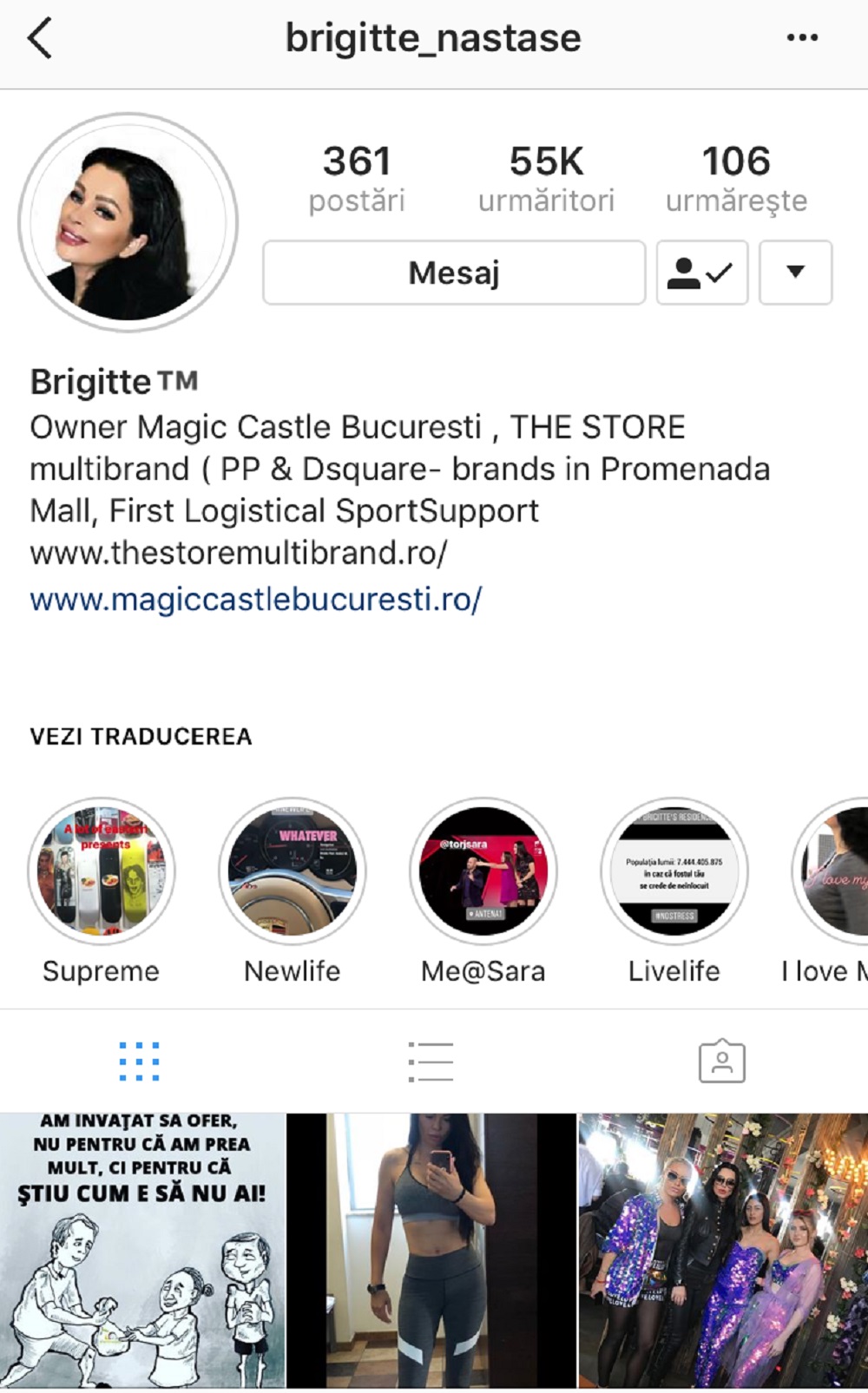Open the Newlife story highlight
Viewport: 868px width, 1393px height.
click(293, 871)
